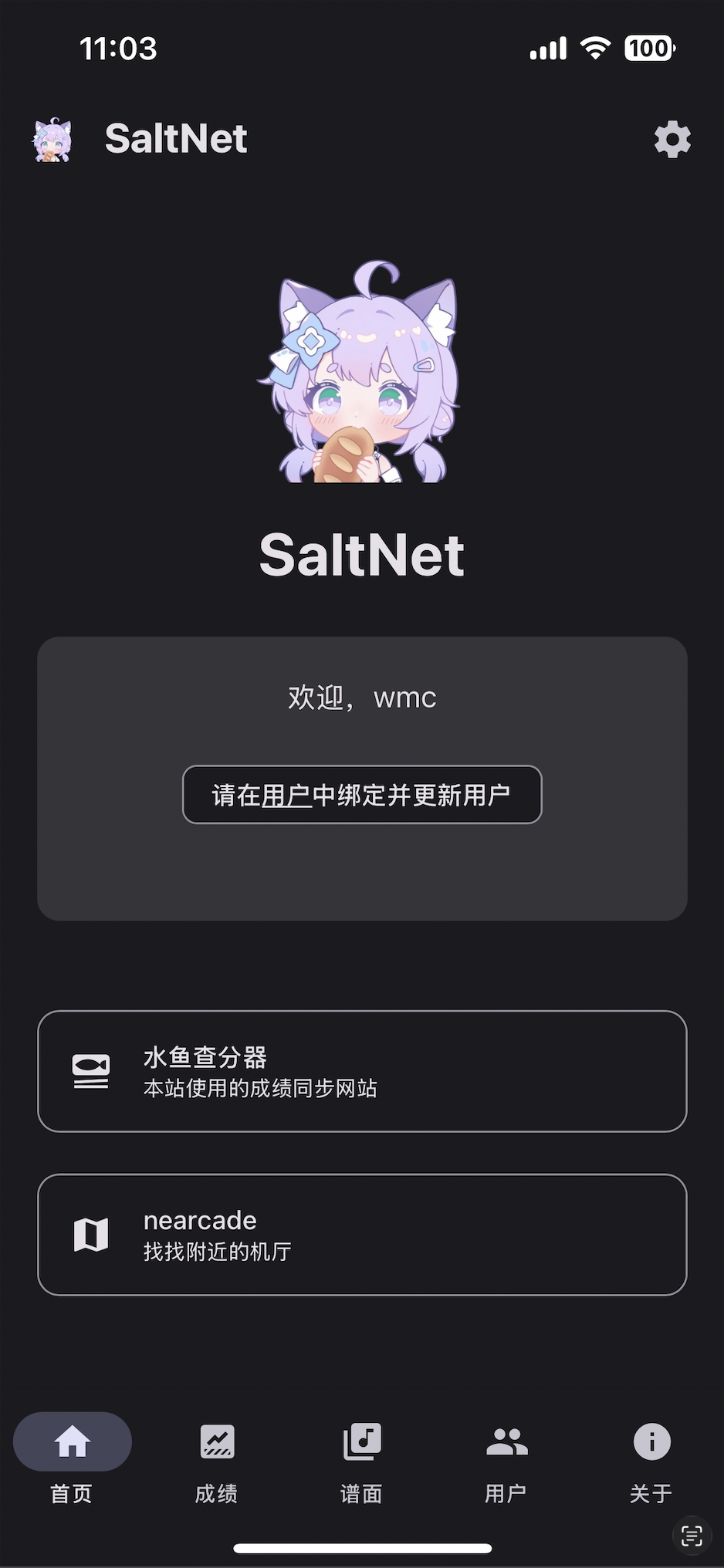Select the 用户 tab
This screenshot has height=1568, width=724.
click(506, 1458)
